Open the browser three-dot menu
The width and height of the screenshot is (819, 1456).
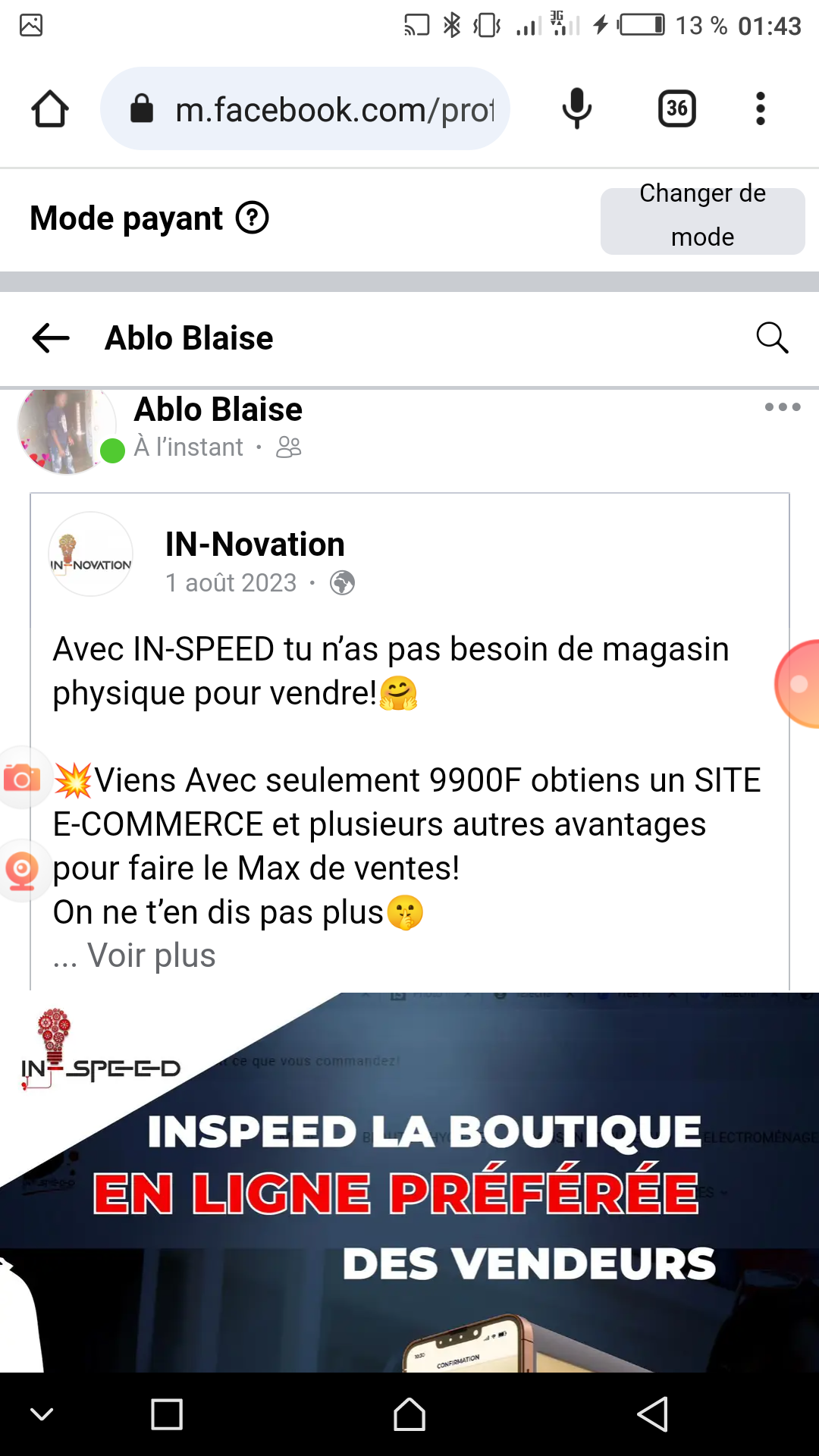pyautogui.click(x=760, y=108)
